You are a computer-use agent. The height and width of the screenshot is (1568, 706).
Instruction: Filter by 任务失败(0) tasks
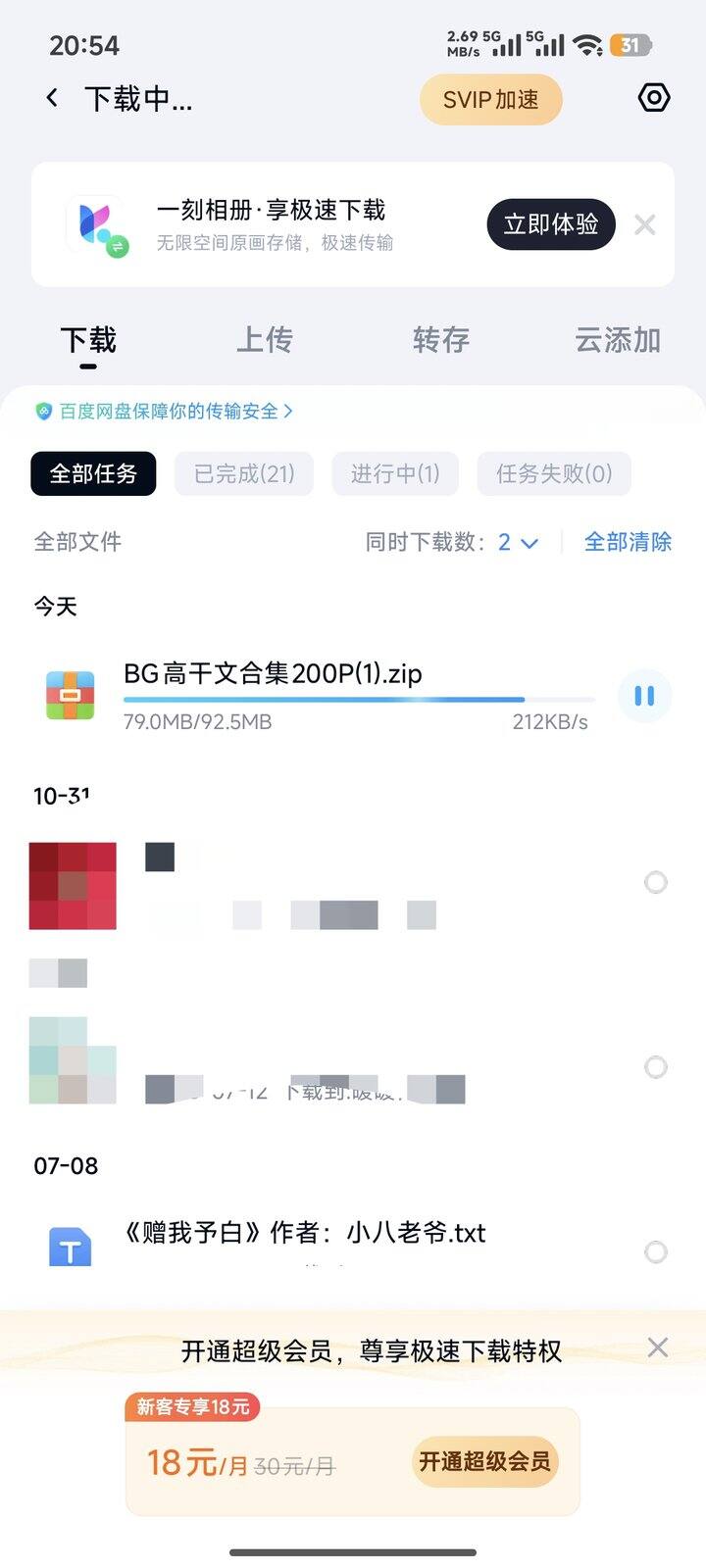554,474
